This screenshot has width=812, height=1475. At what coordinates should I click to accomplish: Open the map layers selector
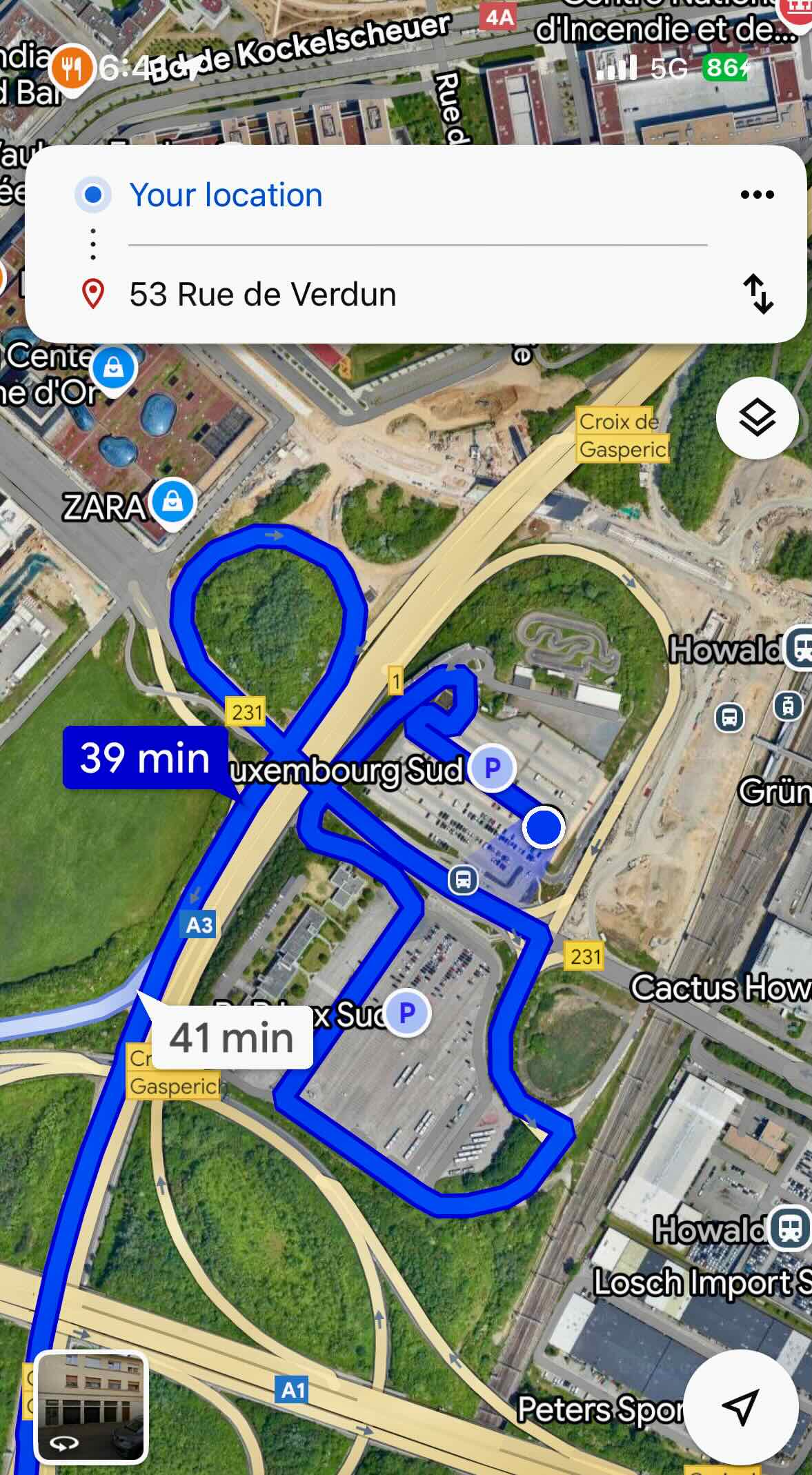coord(757,418)
